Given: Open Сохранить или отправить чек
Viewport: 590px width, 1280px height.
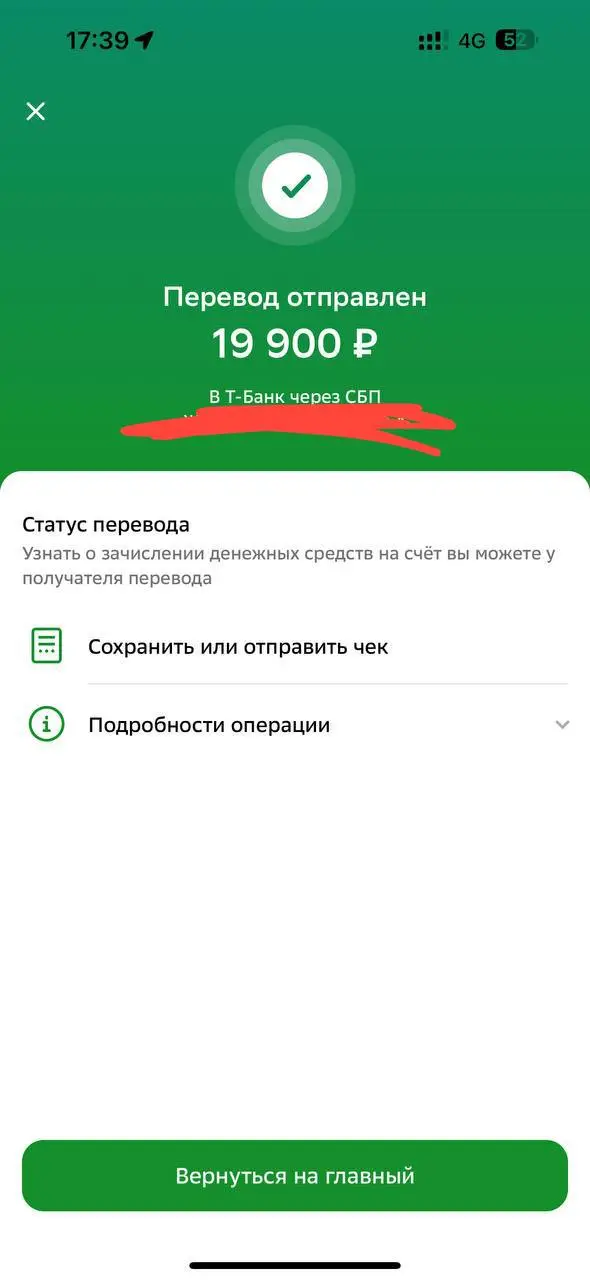Looking at the screenshot, I should click(295, 646).
